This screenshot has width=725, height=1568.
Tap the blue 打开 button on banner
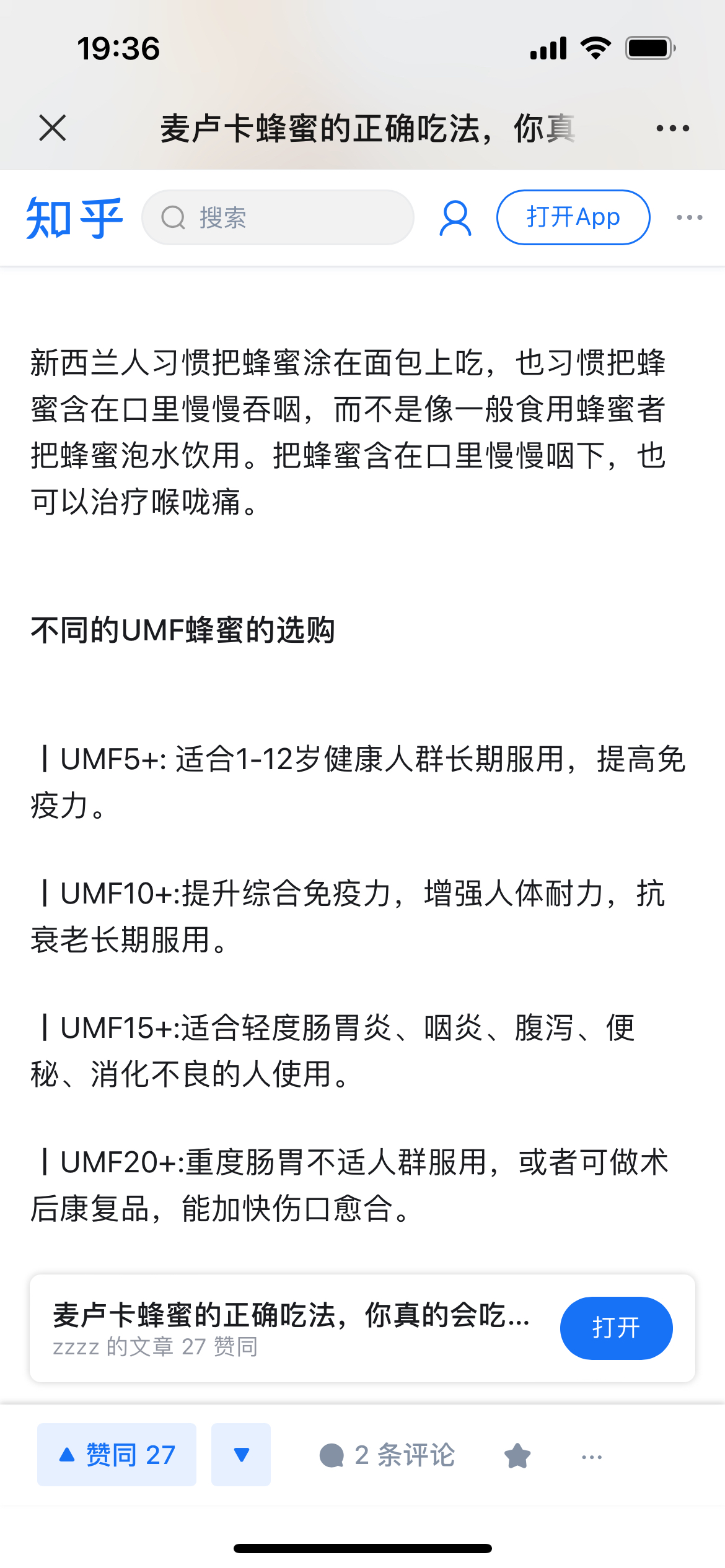point(616,1328)
